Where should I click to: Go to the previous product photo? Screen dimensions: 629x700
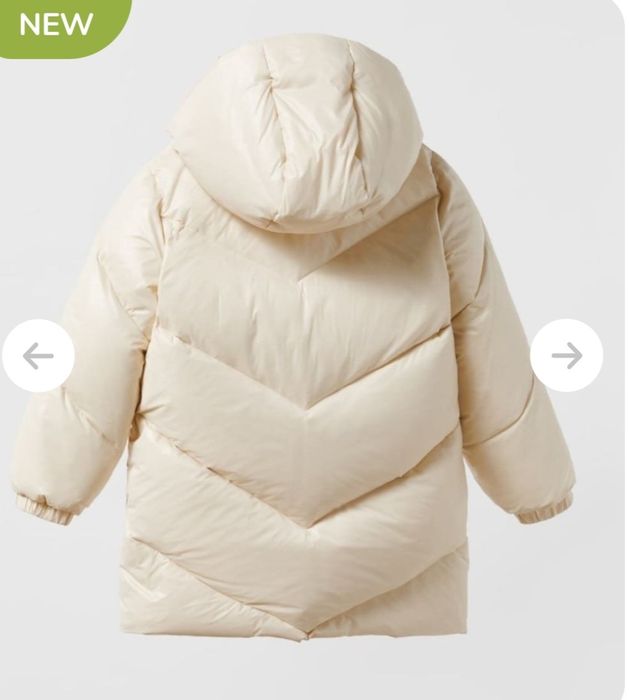(38, 356)
